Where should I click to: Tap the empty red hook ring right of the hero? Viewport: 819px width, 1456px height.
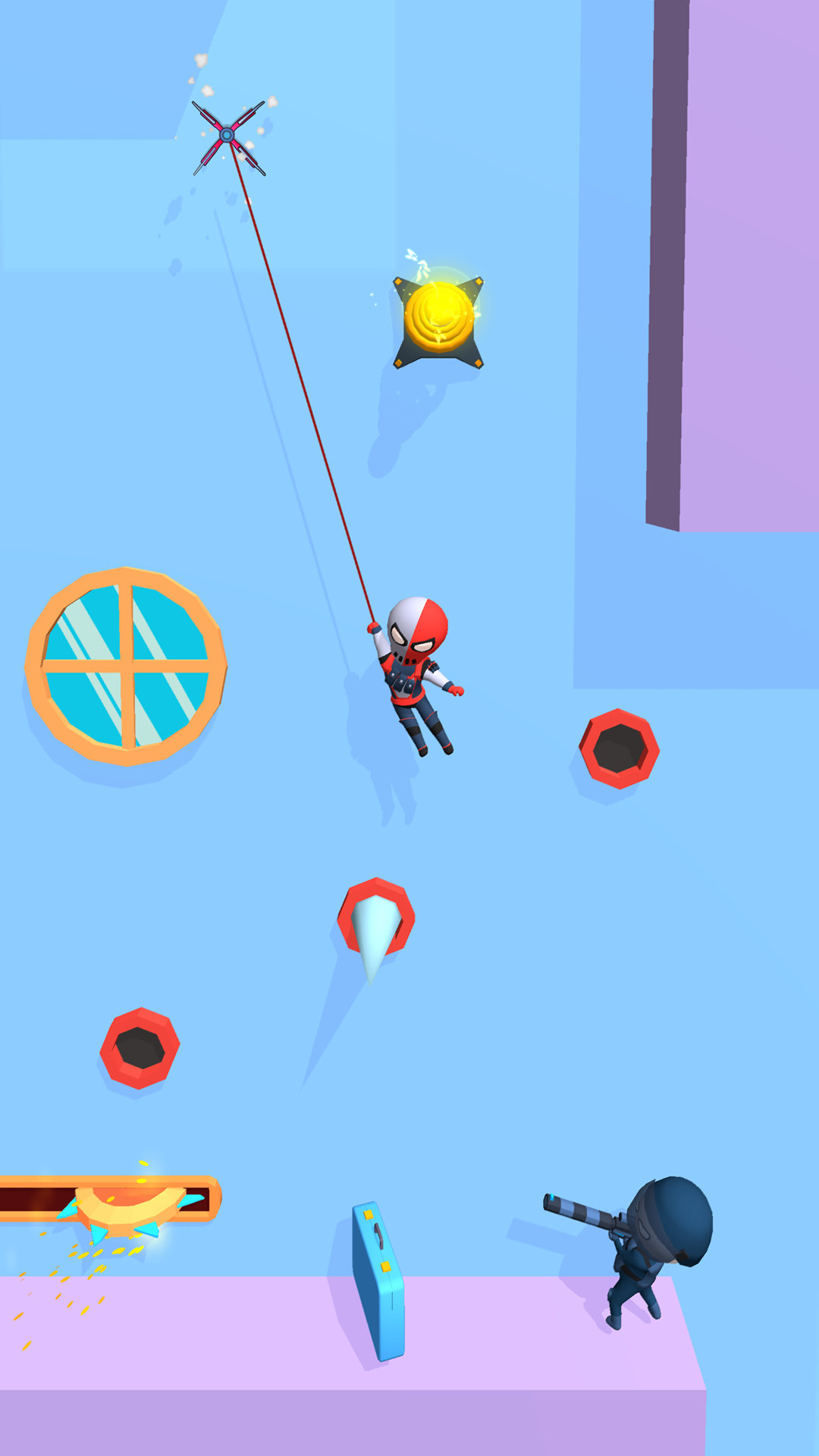(619, 749)
